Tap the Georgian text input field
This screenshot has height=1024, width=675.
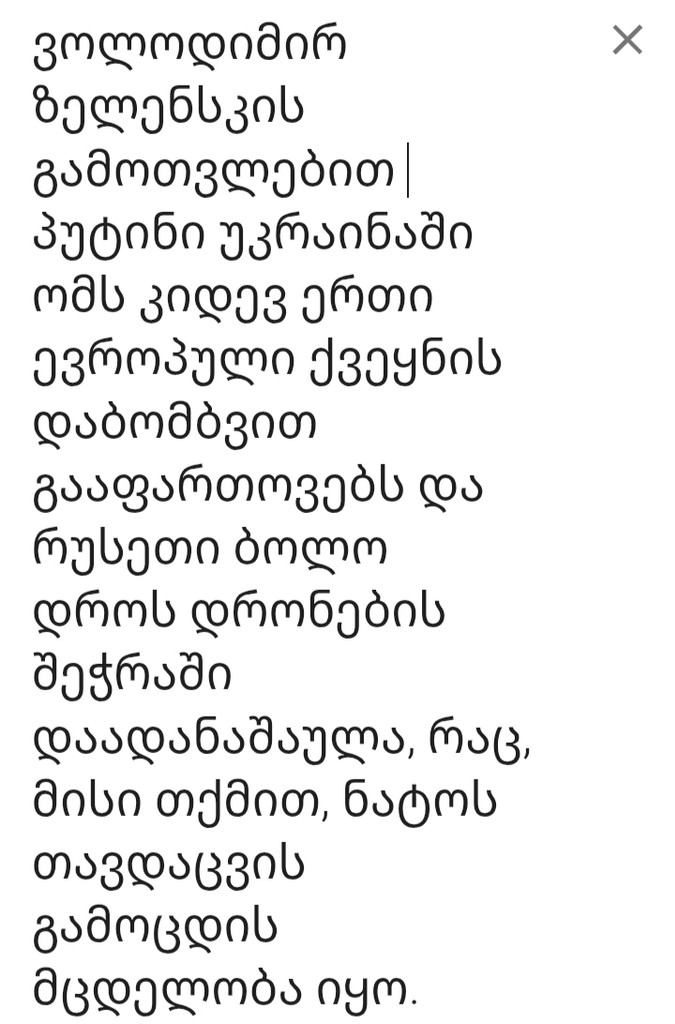click(x=300, y=520)
